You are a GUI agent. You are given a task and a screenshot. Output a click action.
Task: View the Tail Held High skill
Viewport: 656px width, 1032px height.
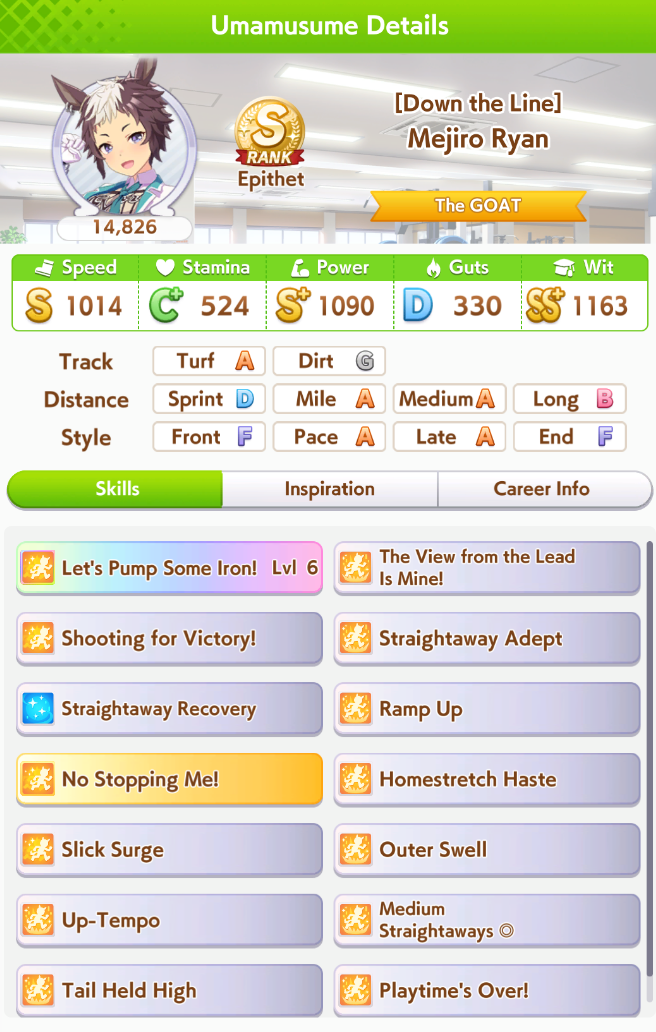169,990
